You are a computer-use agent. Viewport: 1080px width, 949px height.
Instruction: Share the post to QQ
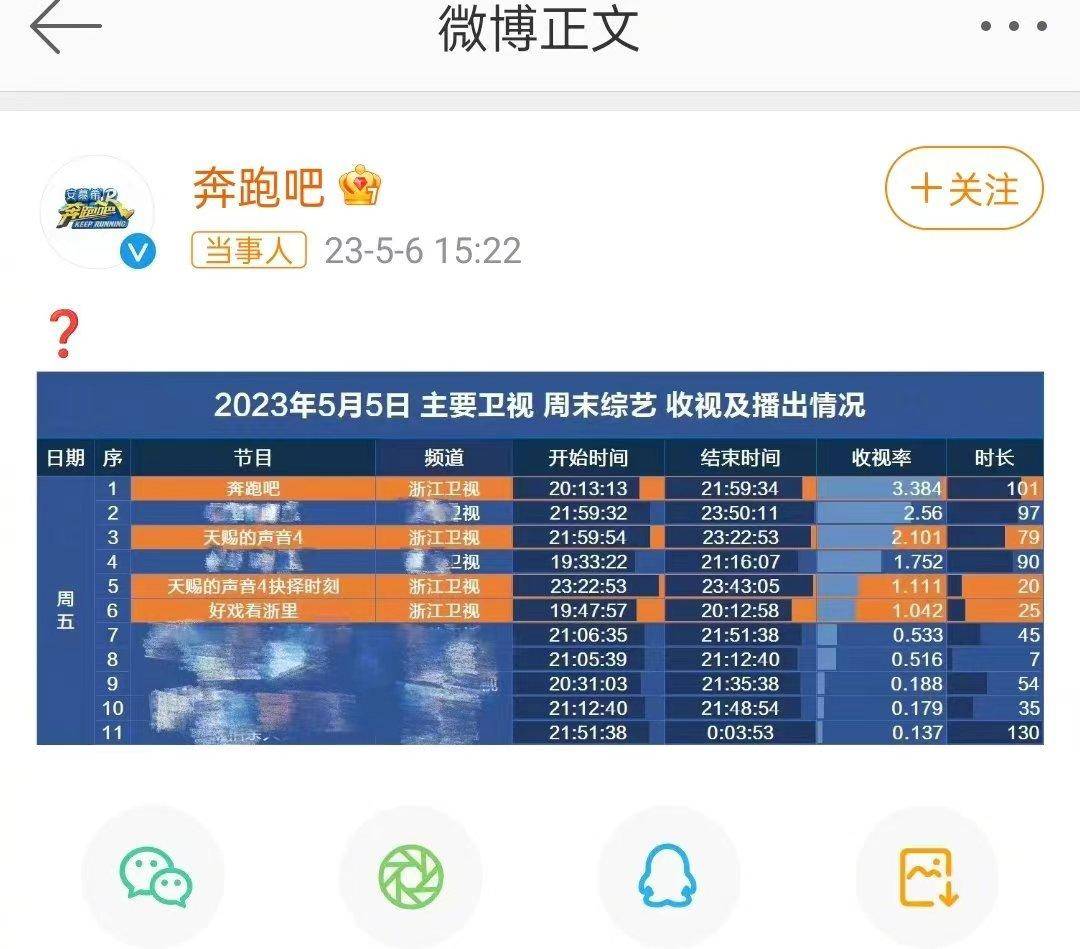pos(668,876)
